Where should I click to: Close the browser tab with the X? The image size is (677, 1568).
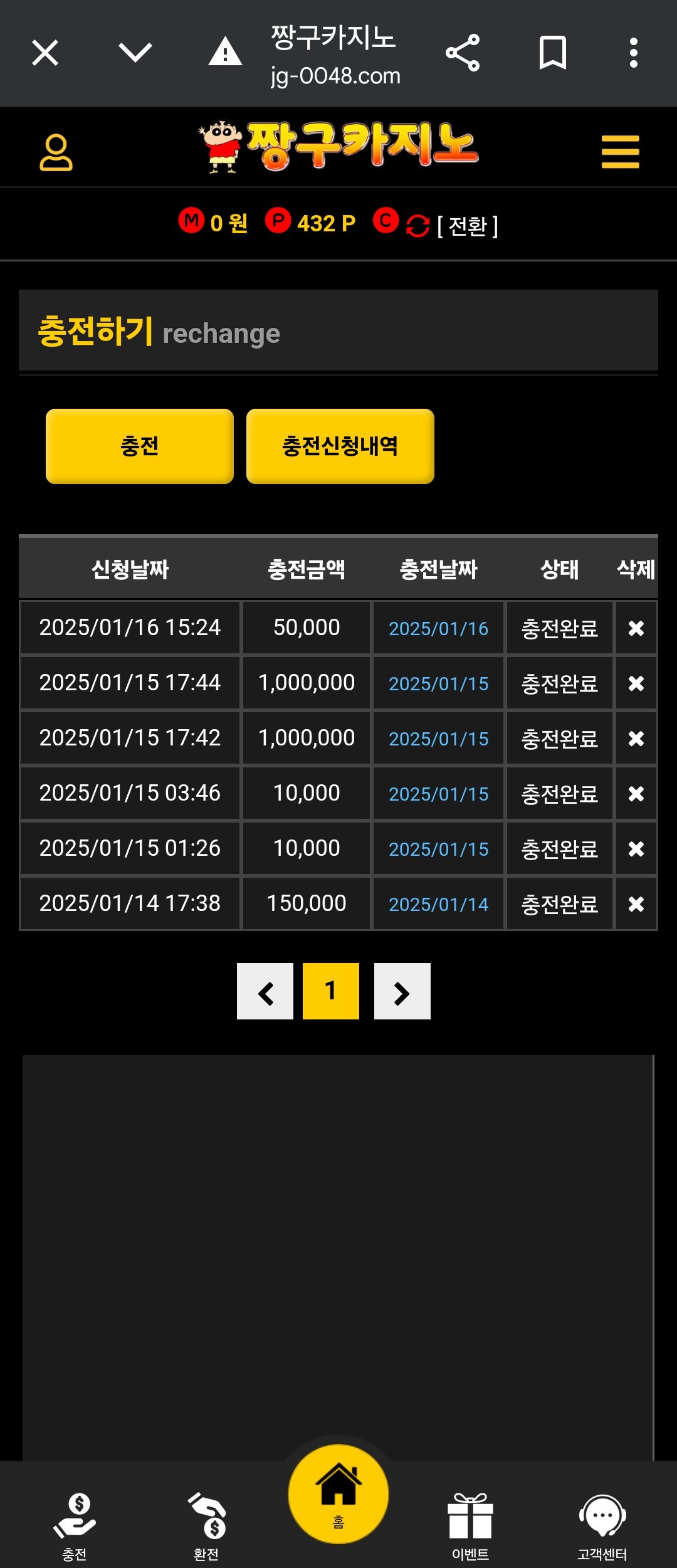pyautogui.click(x=45, y=53)
